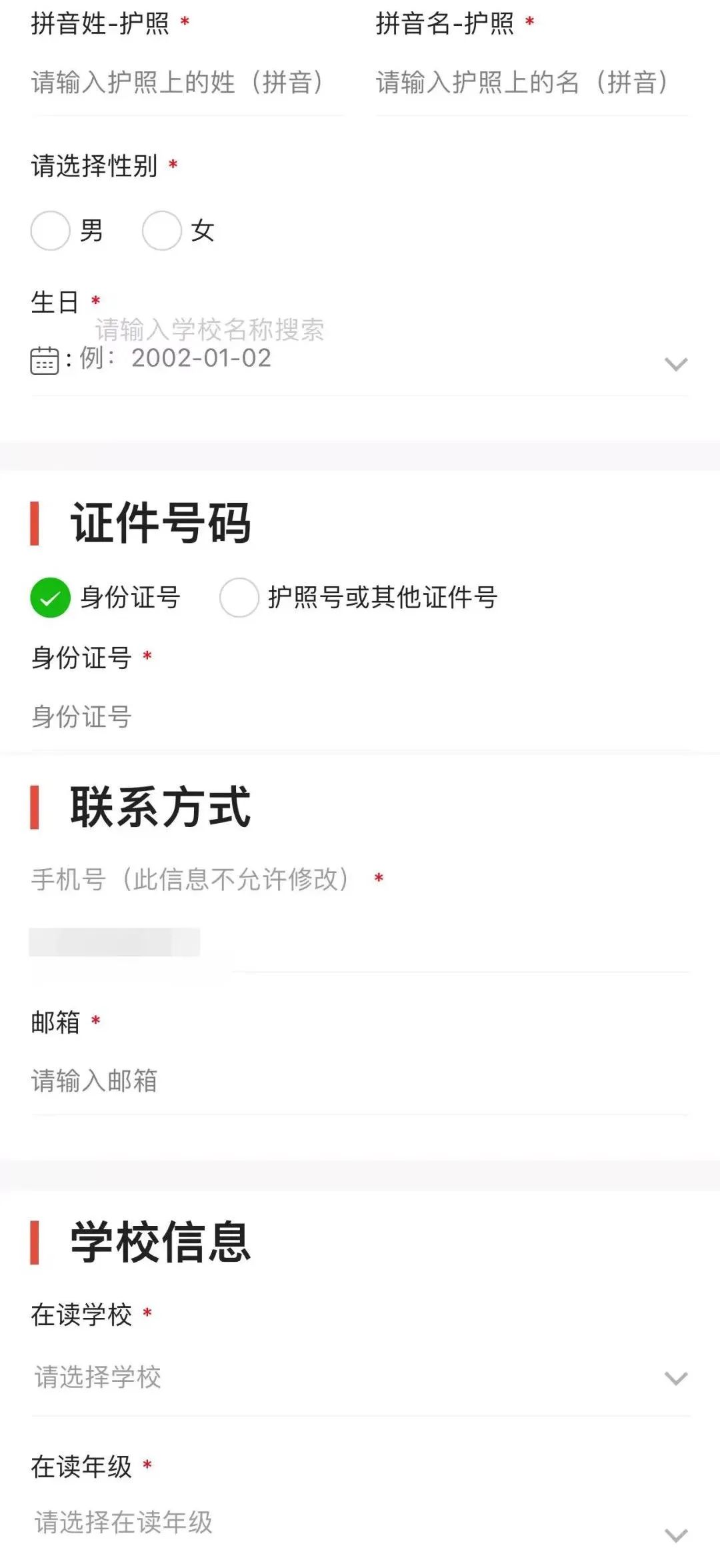Select the 女 gender radio button
720x1568 pixels.
click(x=162, y=231)
